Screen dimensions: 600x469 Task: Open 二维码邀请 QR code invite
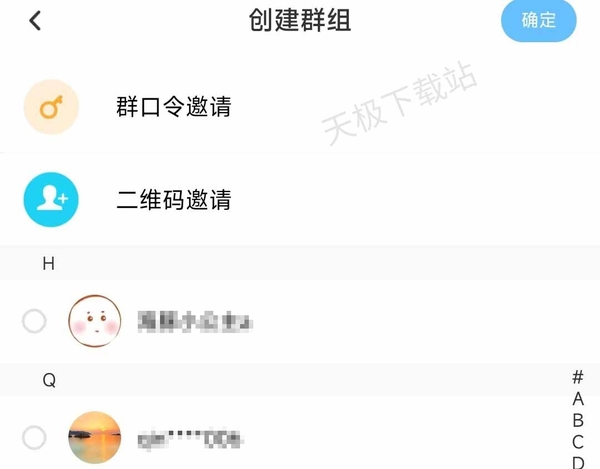[x=173, y=200]
